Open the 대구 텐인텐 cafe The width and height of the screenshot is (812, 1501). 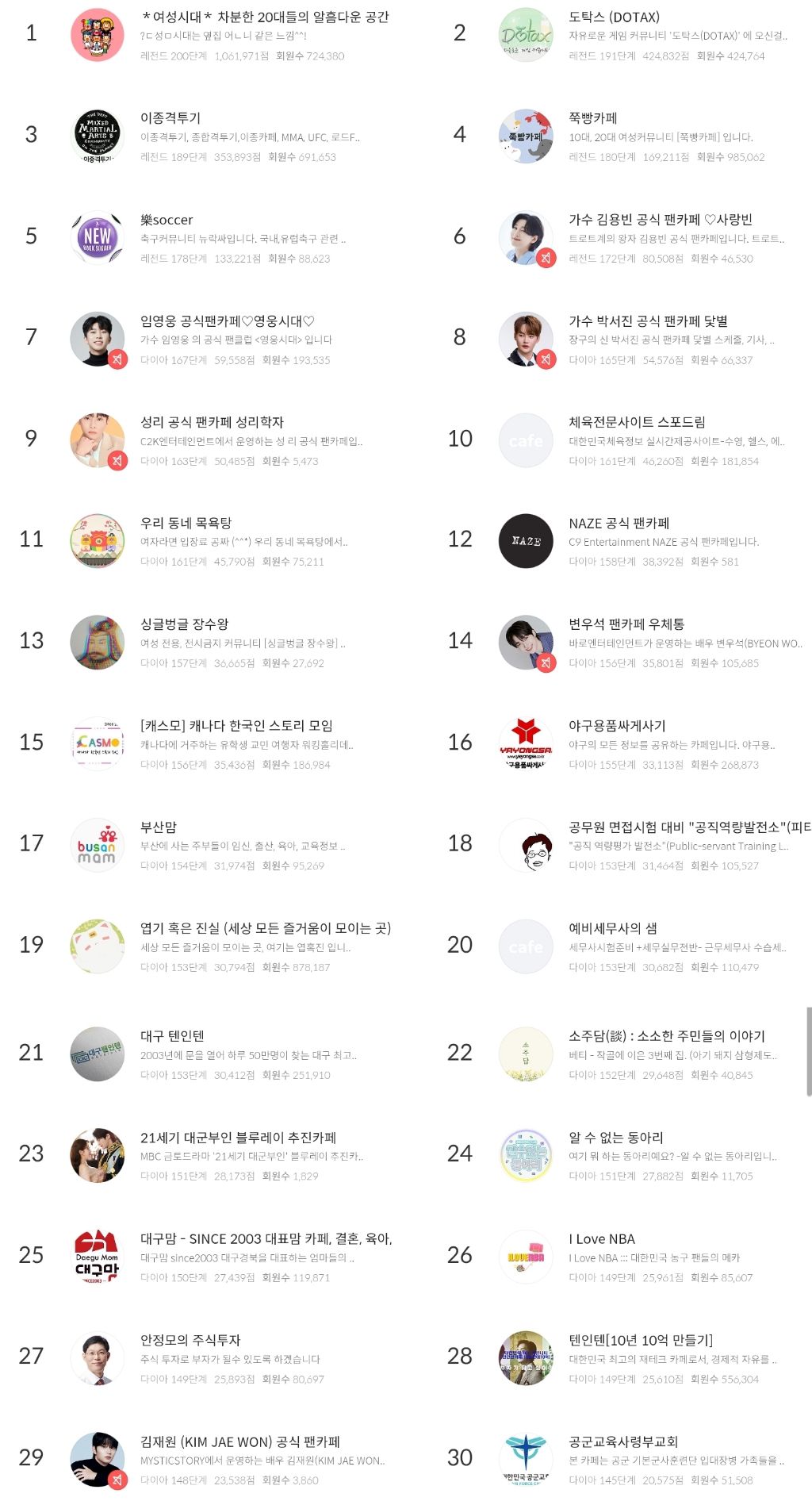(172, 1036)
